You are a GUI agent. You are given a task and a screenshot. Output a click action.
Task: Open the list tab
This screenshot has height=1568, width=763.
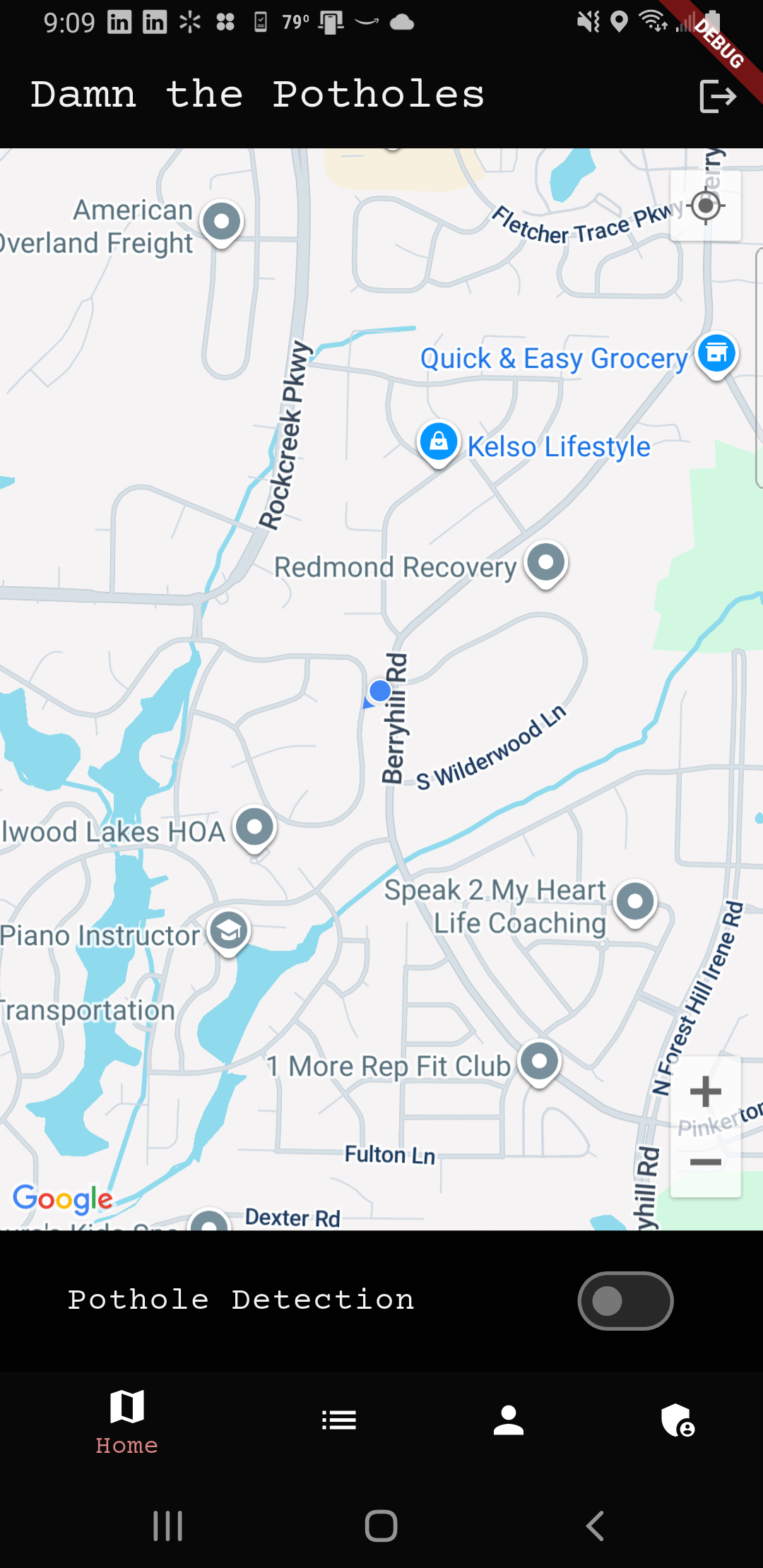(x=339, y=1420)
